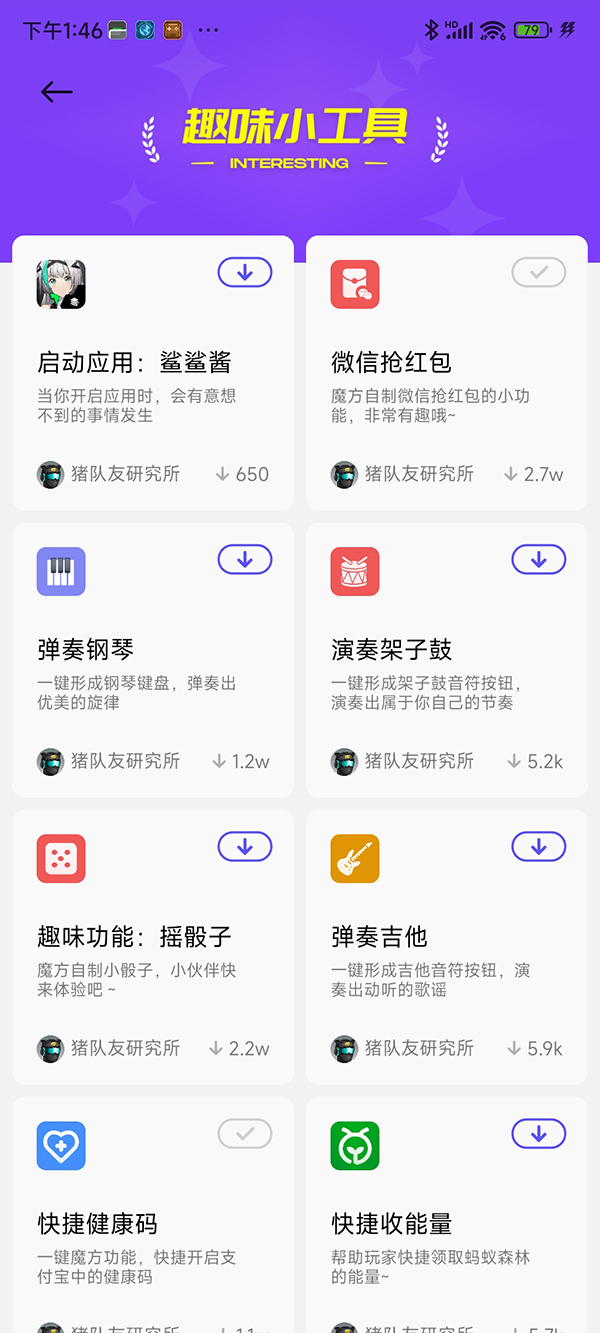The image size is (600, 1333).
Task: Open the 快捷健康码 tool card
Action: coord(152,1223)
